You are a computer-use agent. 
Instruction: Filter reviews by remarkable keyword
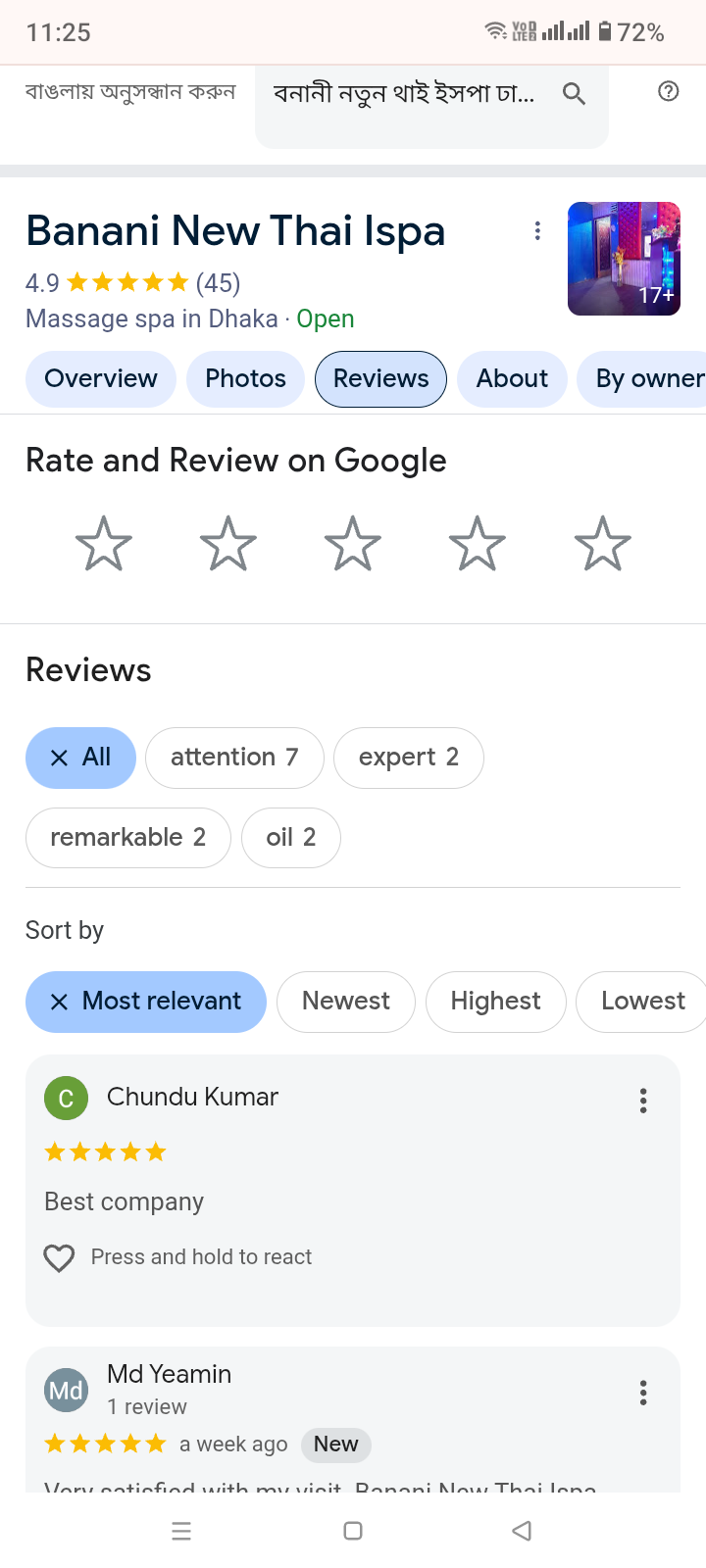click(x=127, y=838)
